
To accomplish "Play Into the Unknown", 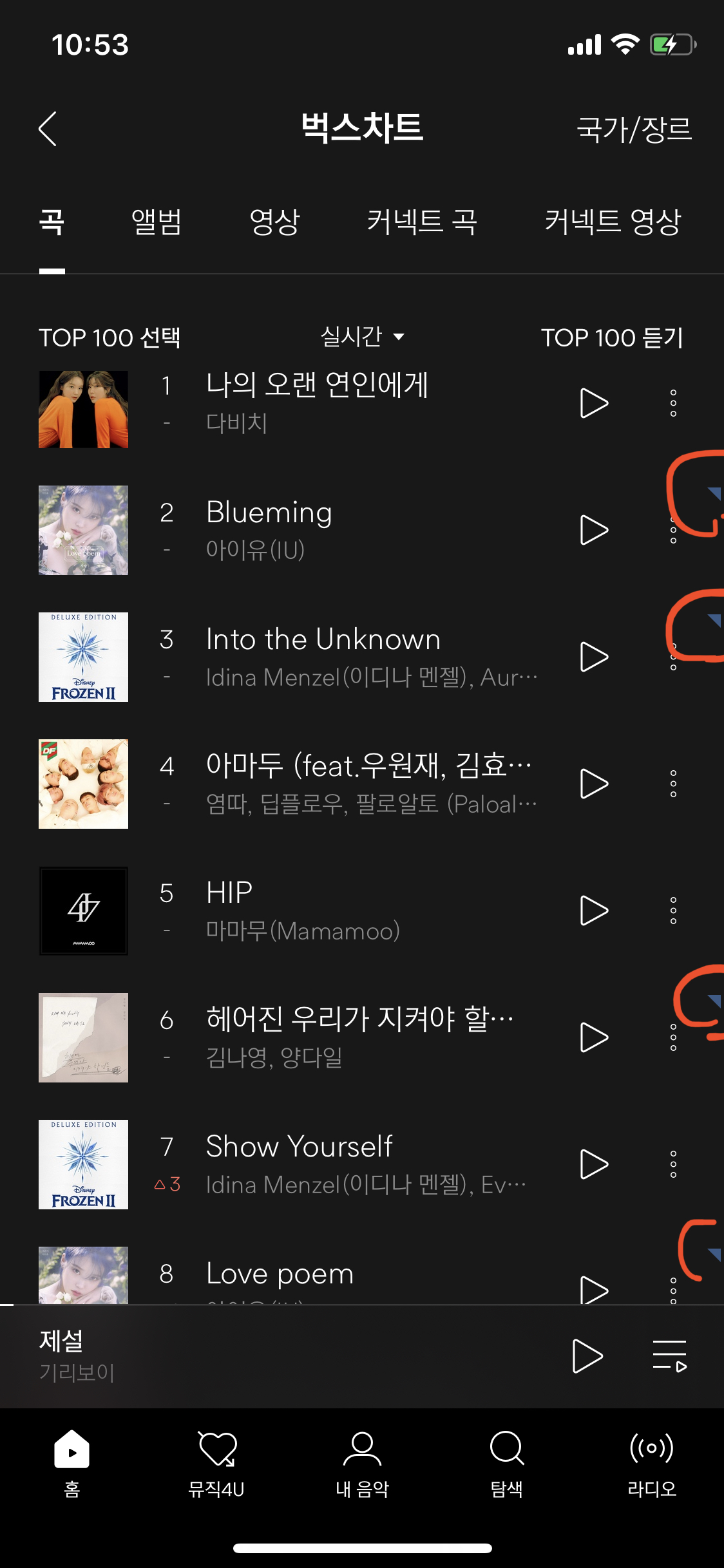I will tap(593, 657).
